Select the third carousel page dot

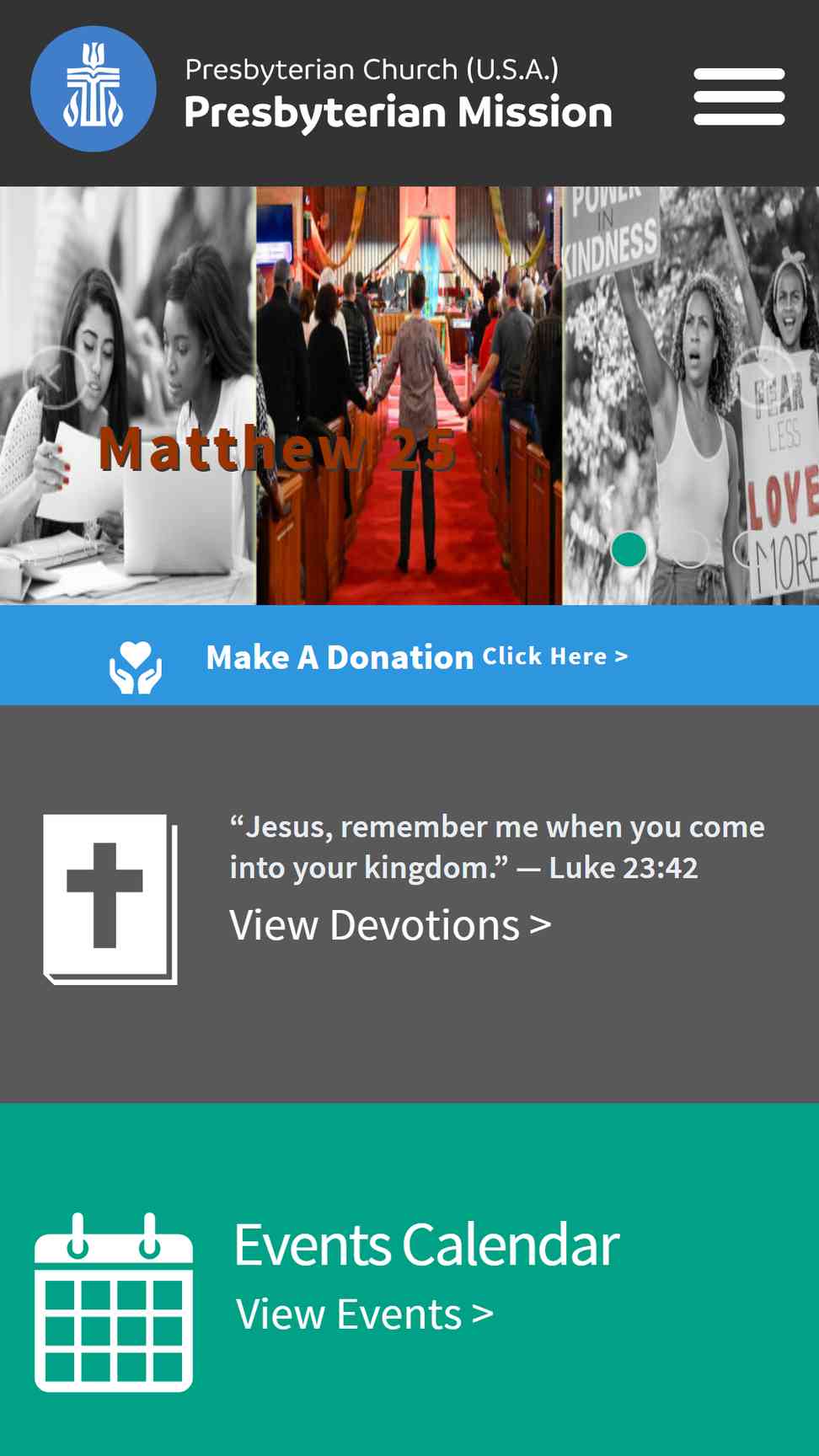point(749,549)
